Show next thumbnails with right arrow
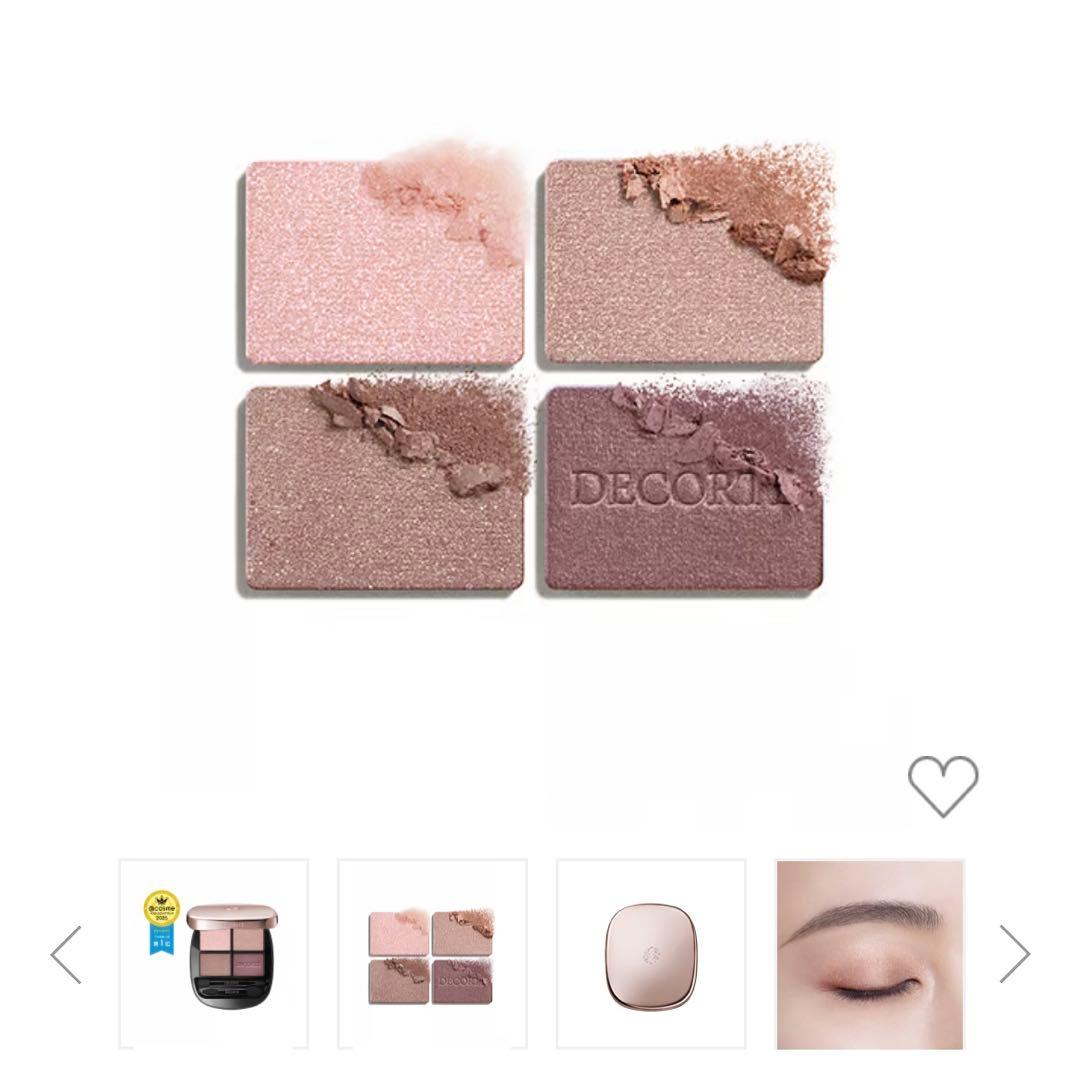 [x=1014, y=954]
